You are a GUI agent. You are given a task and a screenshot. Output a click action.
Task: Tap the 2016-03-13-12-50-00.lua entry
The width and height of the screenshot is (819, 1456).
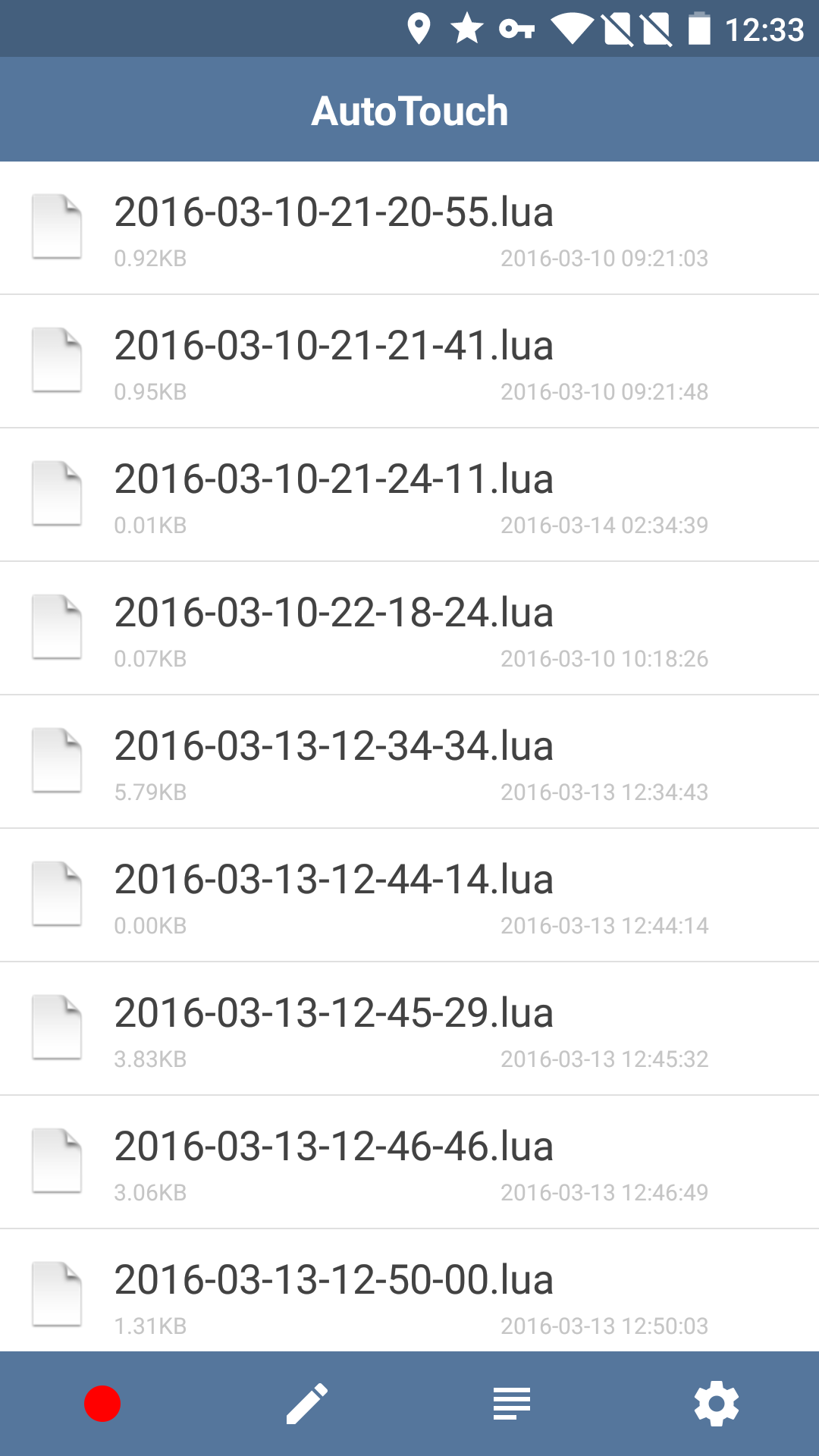coord(409,1291)
